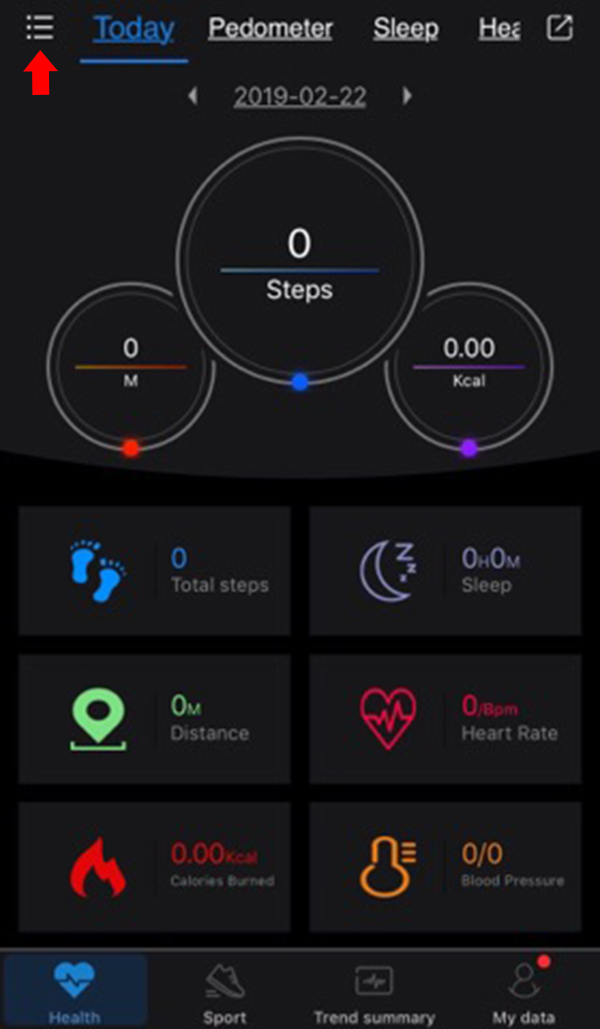Viewport: 600px width, 1029px height.
Task: Open the Distance card
Action: tap(154, 718)
